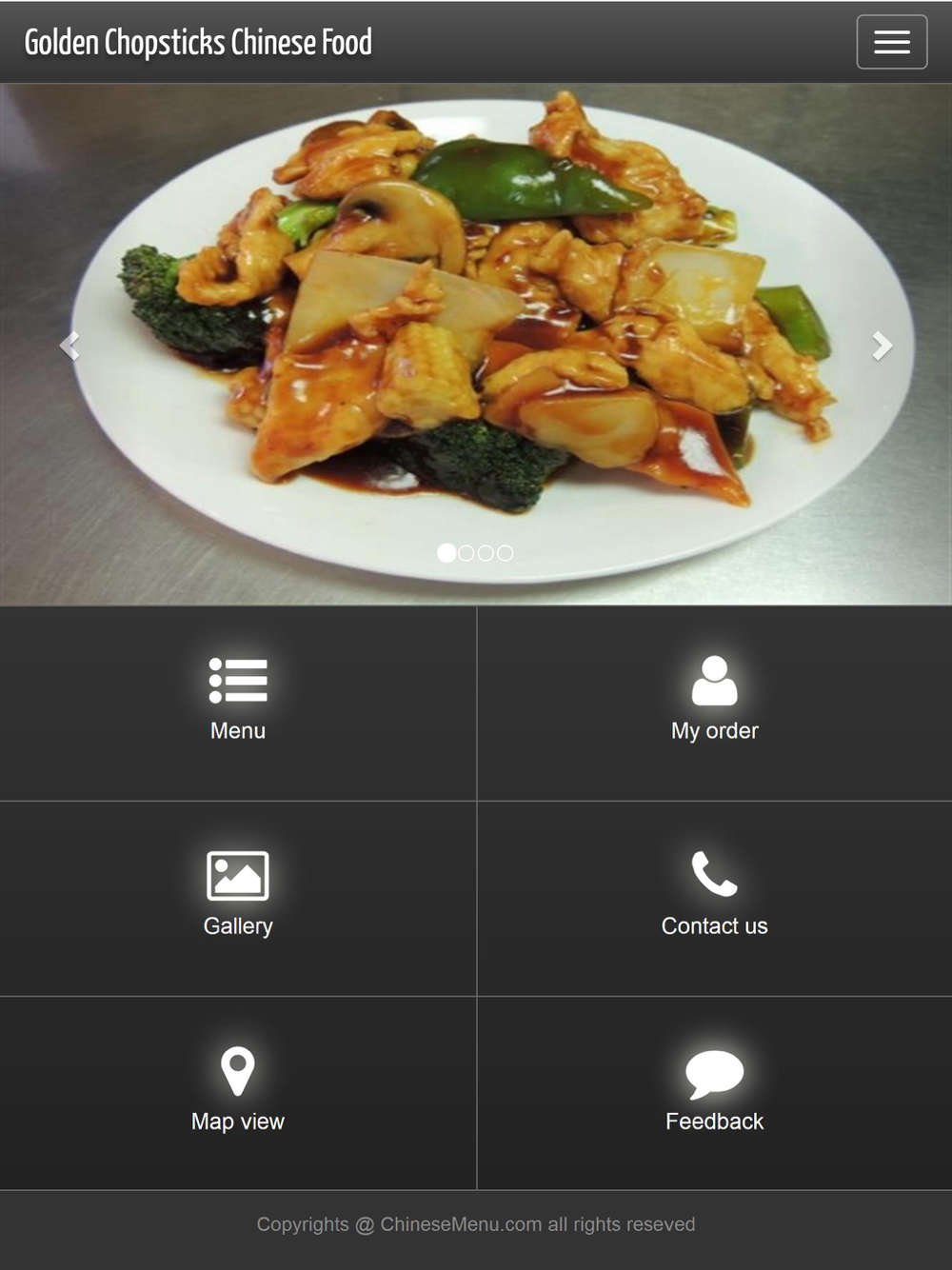Open the hamburger navigation menu
Viewport: 952px width, 1270px height.
(891, 42)
